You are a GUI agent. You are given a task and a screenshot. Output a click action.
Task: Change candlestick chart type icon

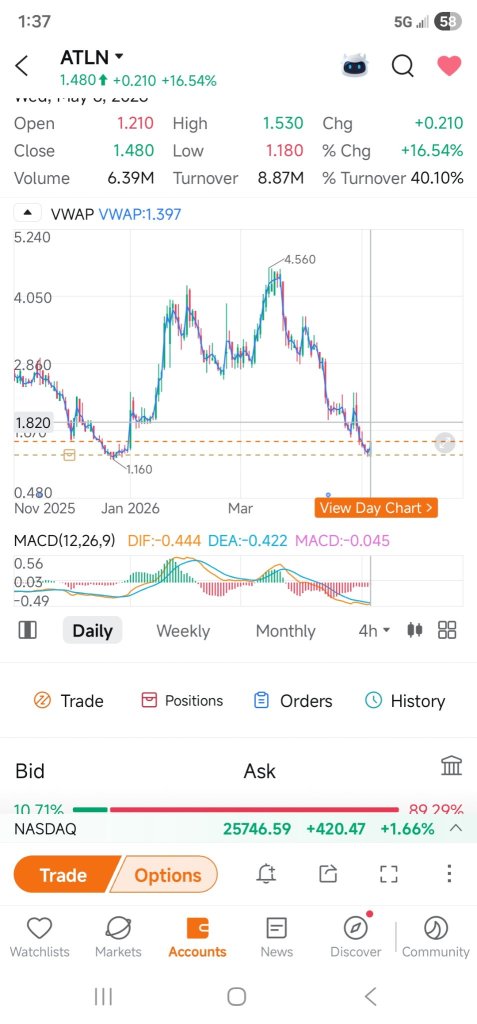click(x=414, y=630)
